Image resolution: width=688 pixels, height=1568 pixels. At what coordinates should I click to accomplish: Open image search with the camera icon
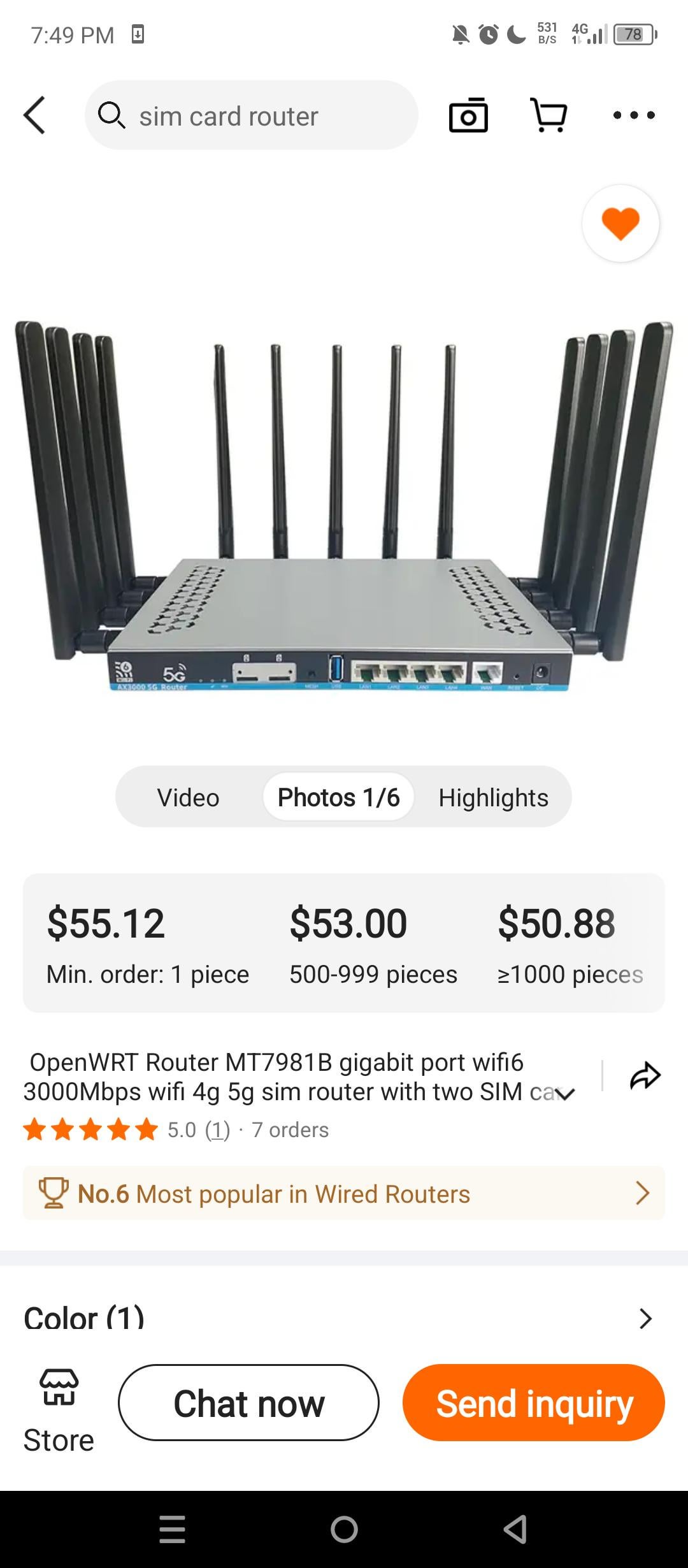[468, 115]
